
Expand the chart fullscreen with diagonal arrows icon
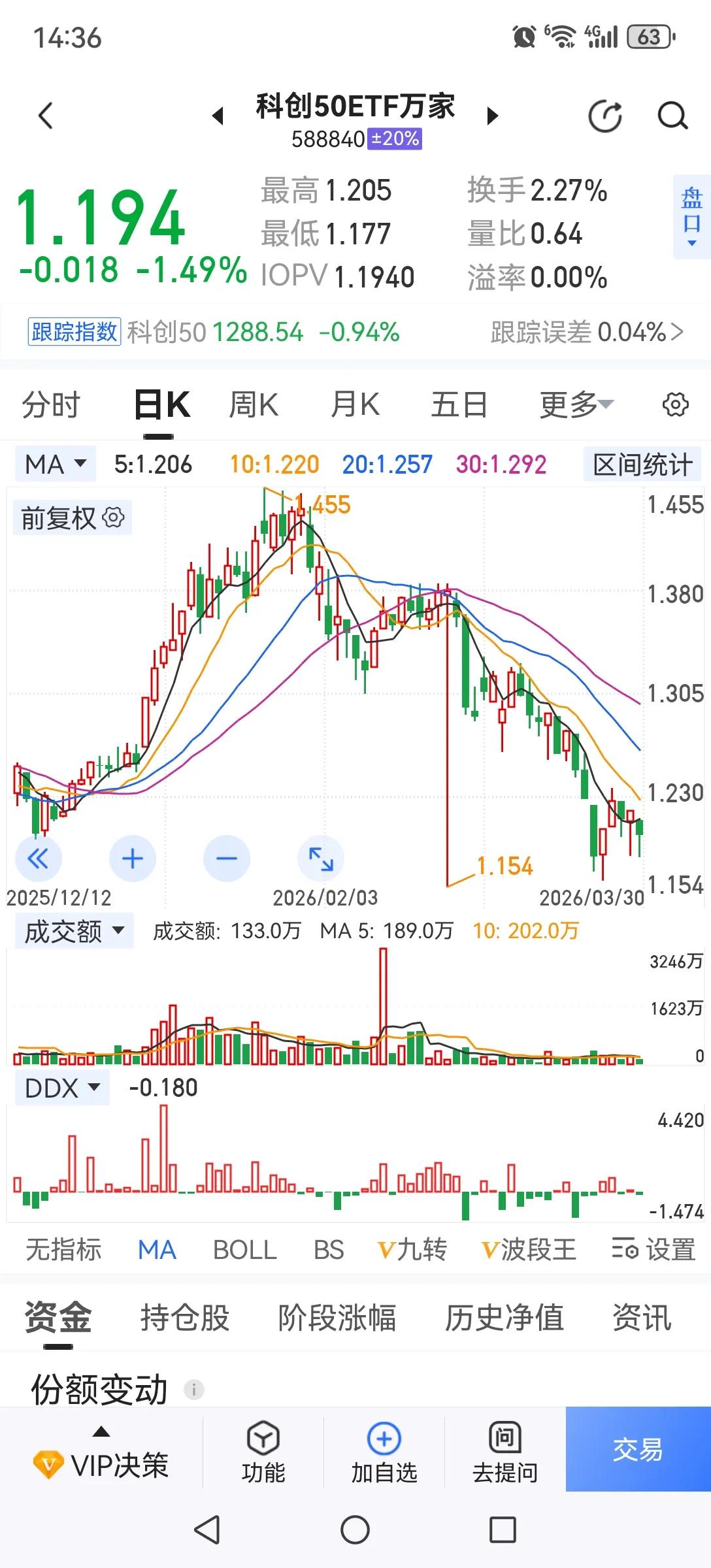click(x=321, y=859)
